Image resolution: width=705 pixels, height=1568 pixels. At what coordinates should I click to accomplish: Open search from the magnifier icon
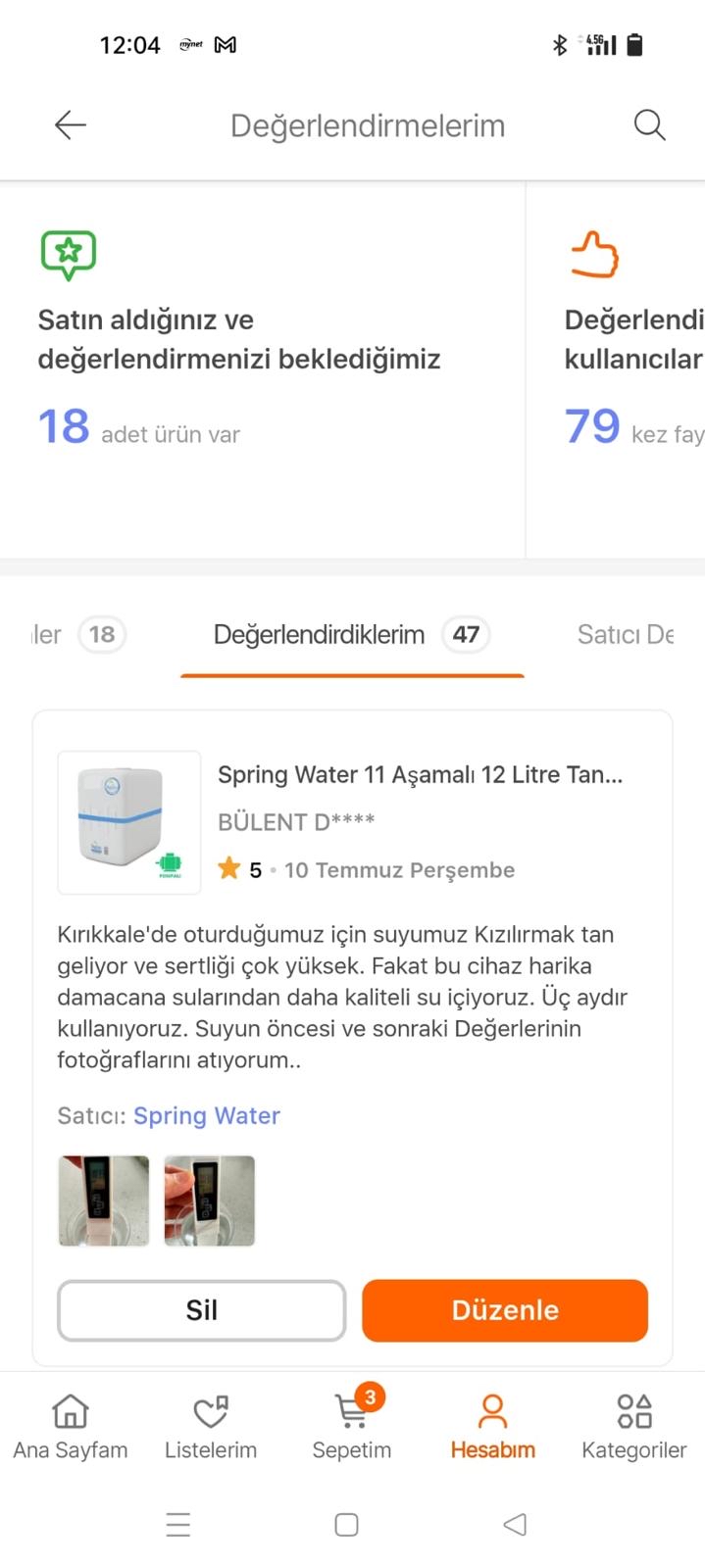tap(649, 125)
